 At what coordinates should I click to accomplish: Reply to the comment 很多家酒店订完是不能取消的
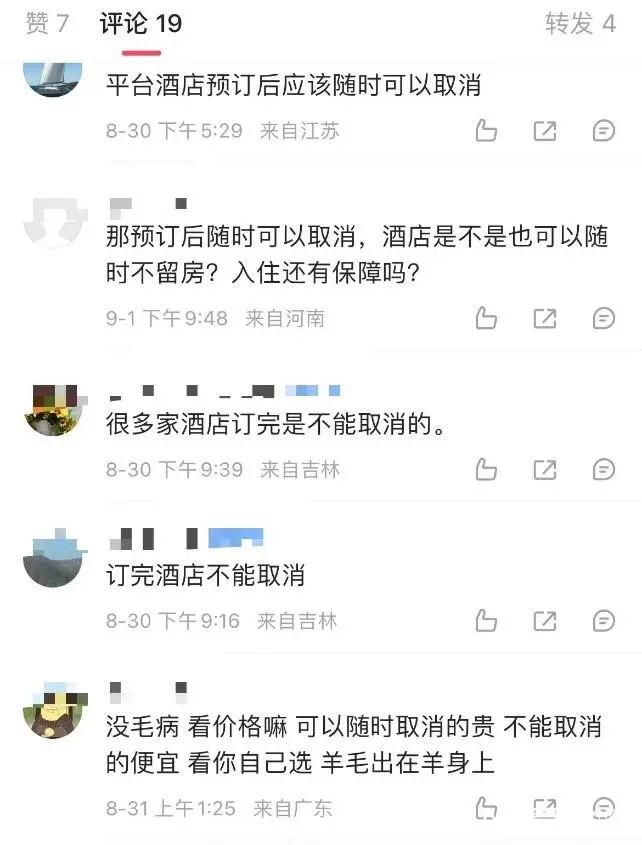604,469
